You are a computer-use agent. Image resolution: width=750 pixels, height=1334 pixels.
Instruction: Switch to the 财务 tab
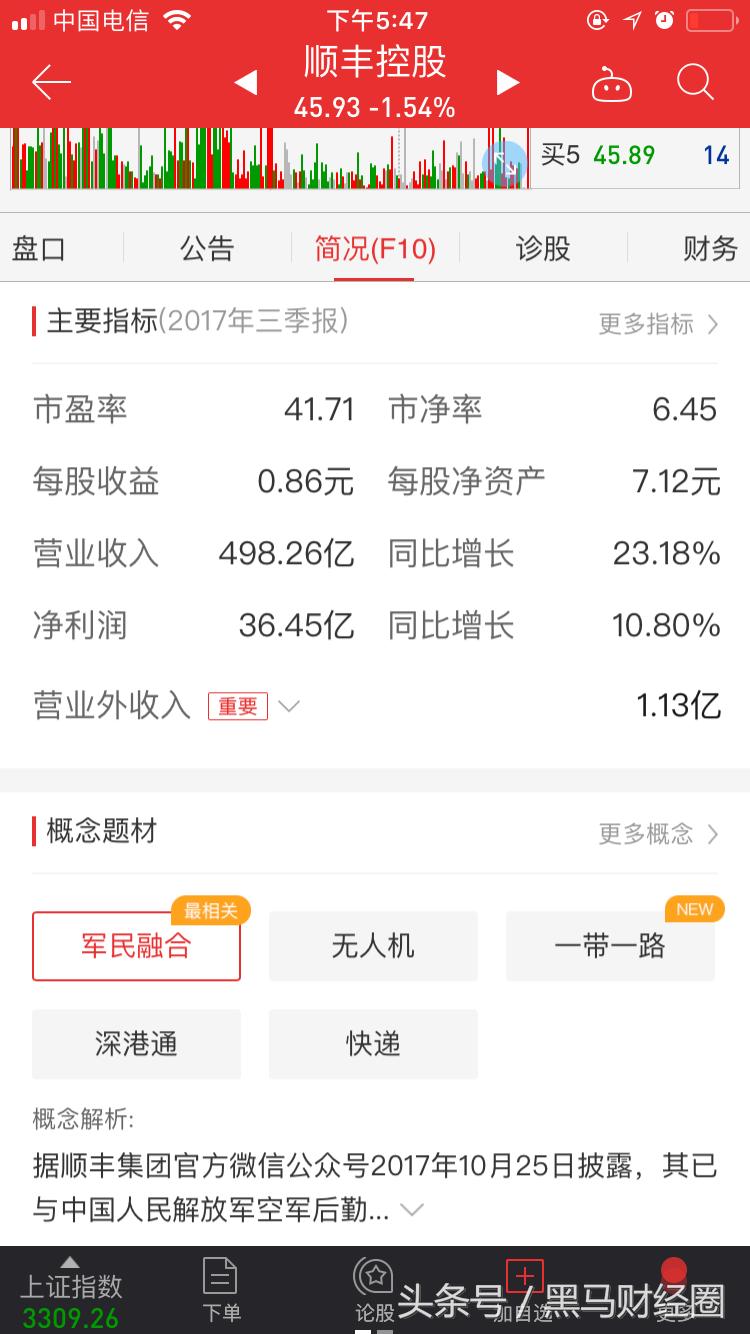710,250
